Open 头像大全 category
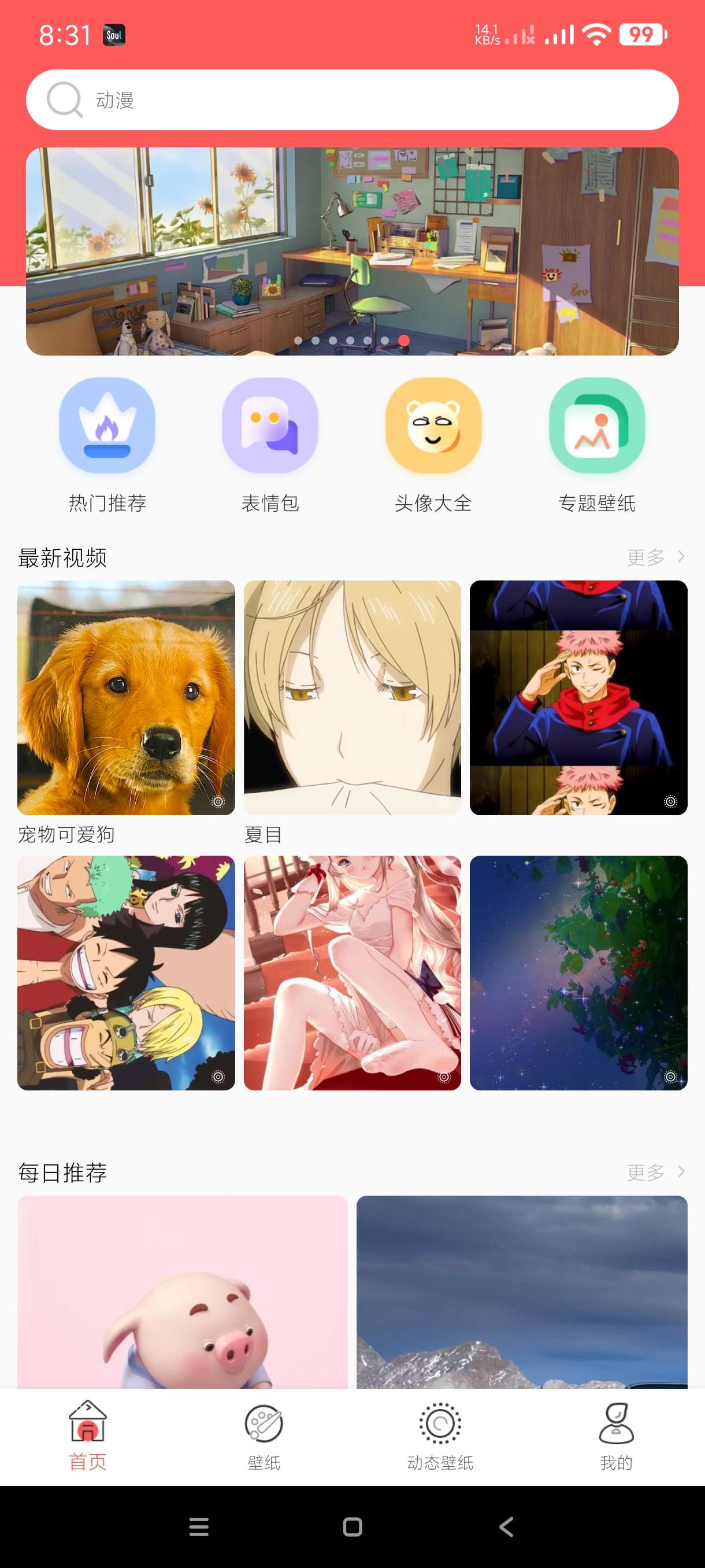 pos(433,445)
